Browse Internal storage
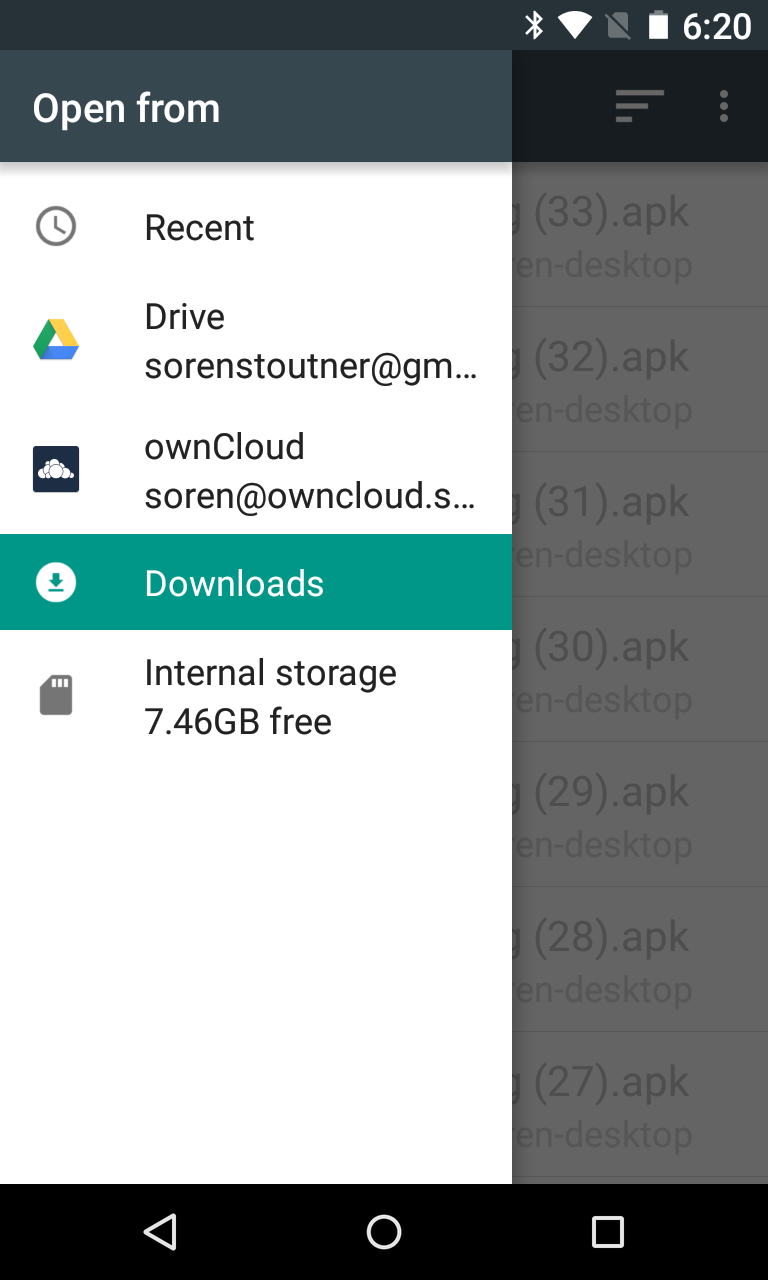Viewport: 768px width, 1280px height. pyautogui.click(x=256, y=696)
